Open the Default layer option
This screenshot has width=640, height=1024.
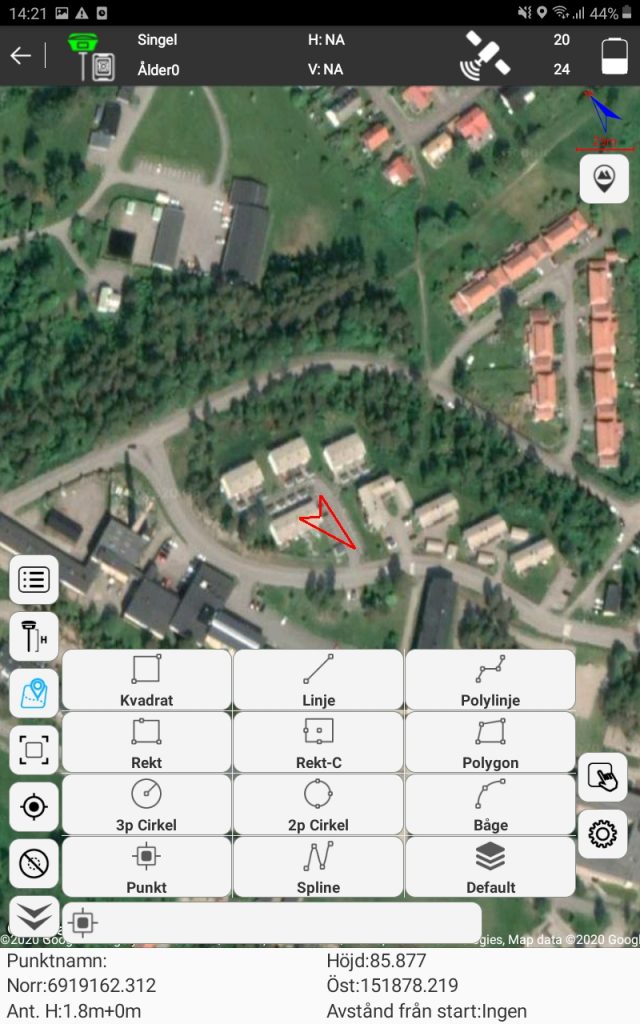[490, 867]
